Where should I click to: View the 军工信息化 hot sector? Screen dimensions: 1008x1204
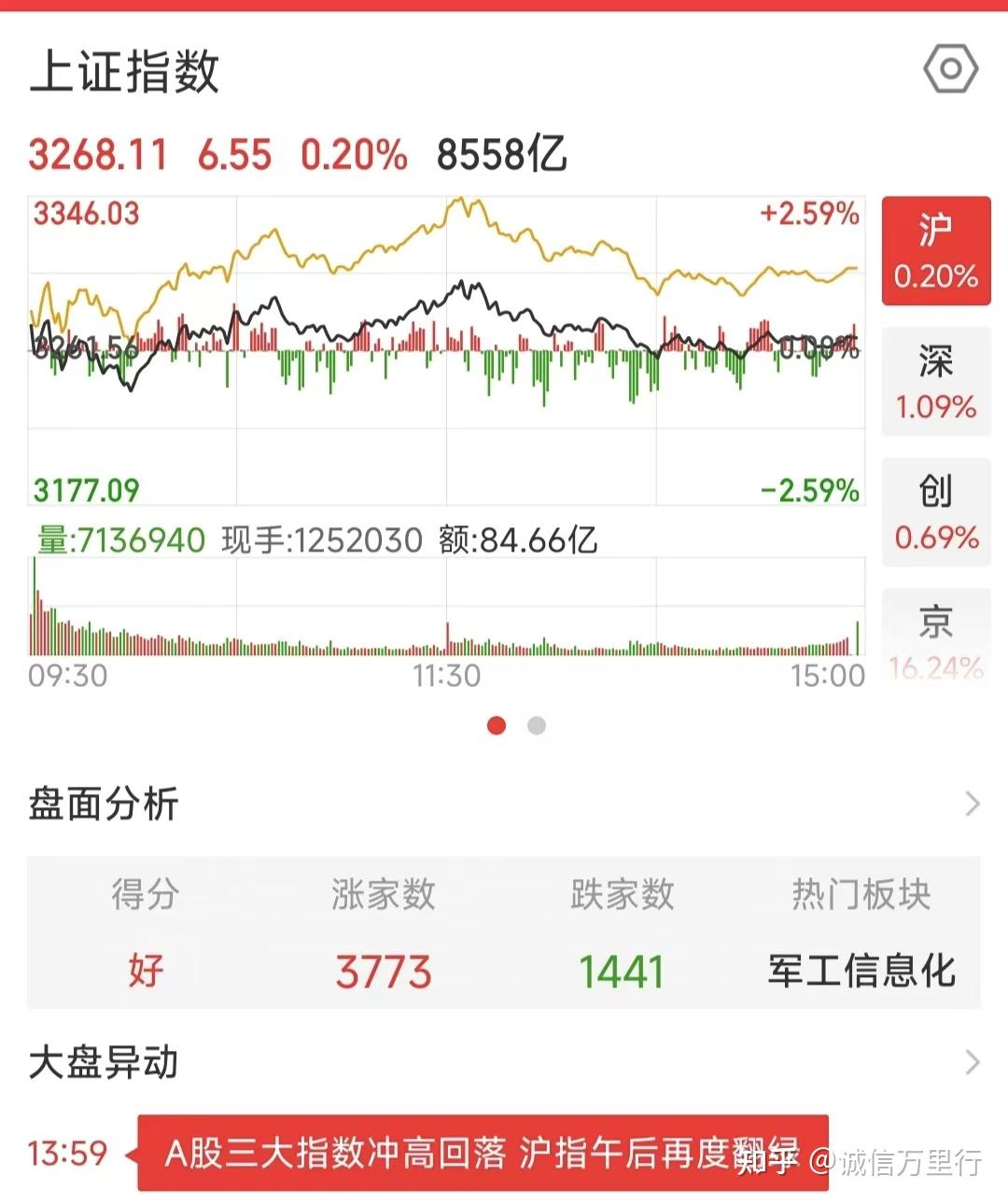(861, 971)
